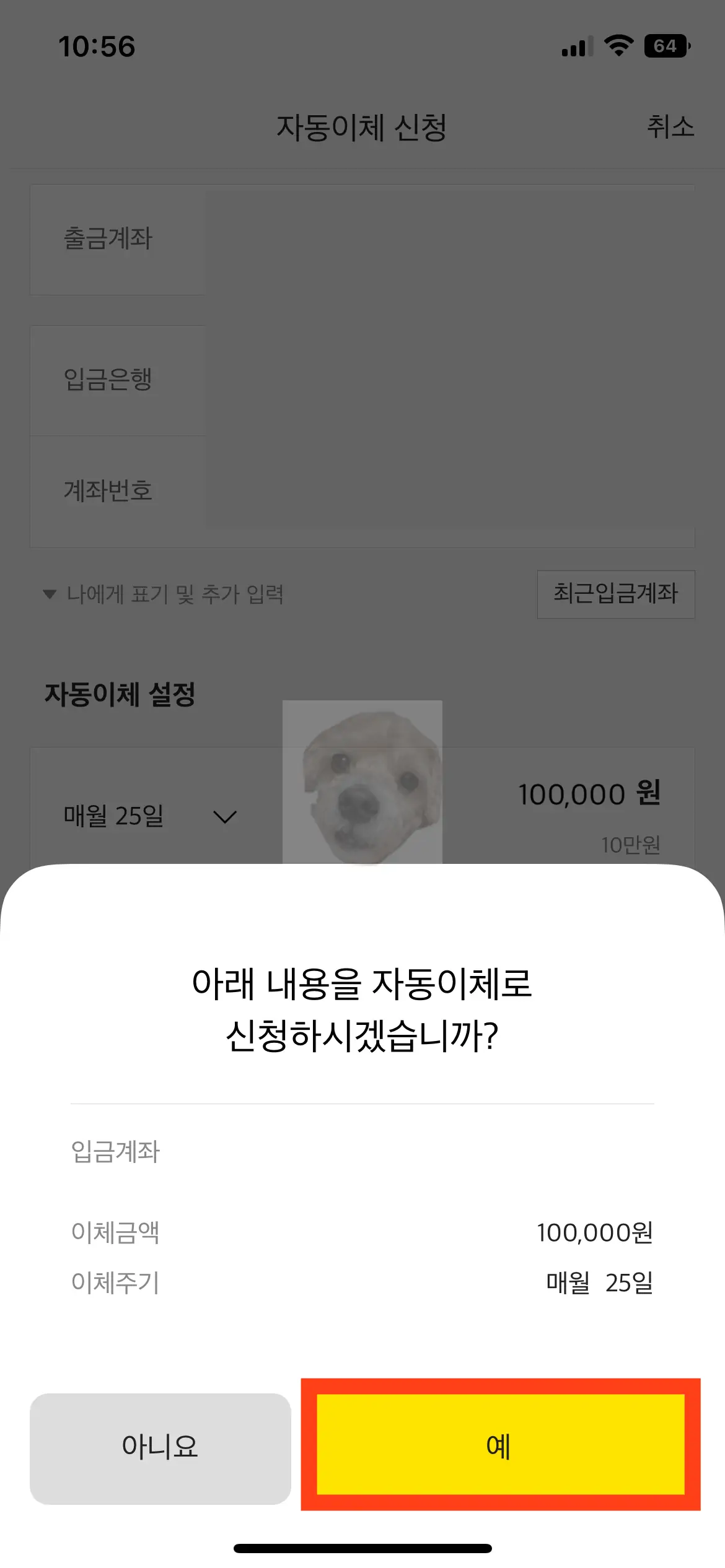Click the 계좌번호 account number field

pos(108,490)
